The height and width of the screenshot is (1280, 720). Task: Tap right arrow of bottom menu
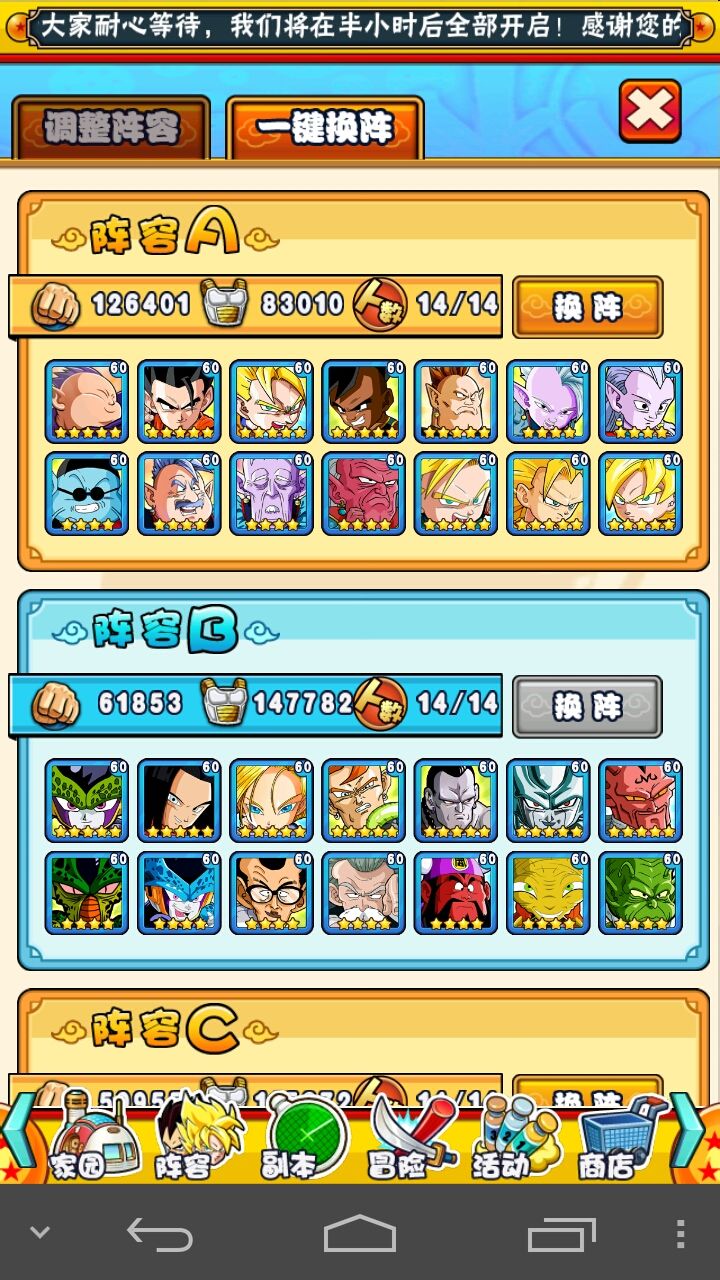pyautogui.click(x=689, y=1130)
